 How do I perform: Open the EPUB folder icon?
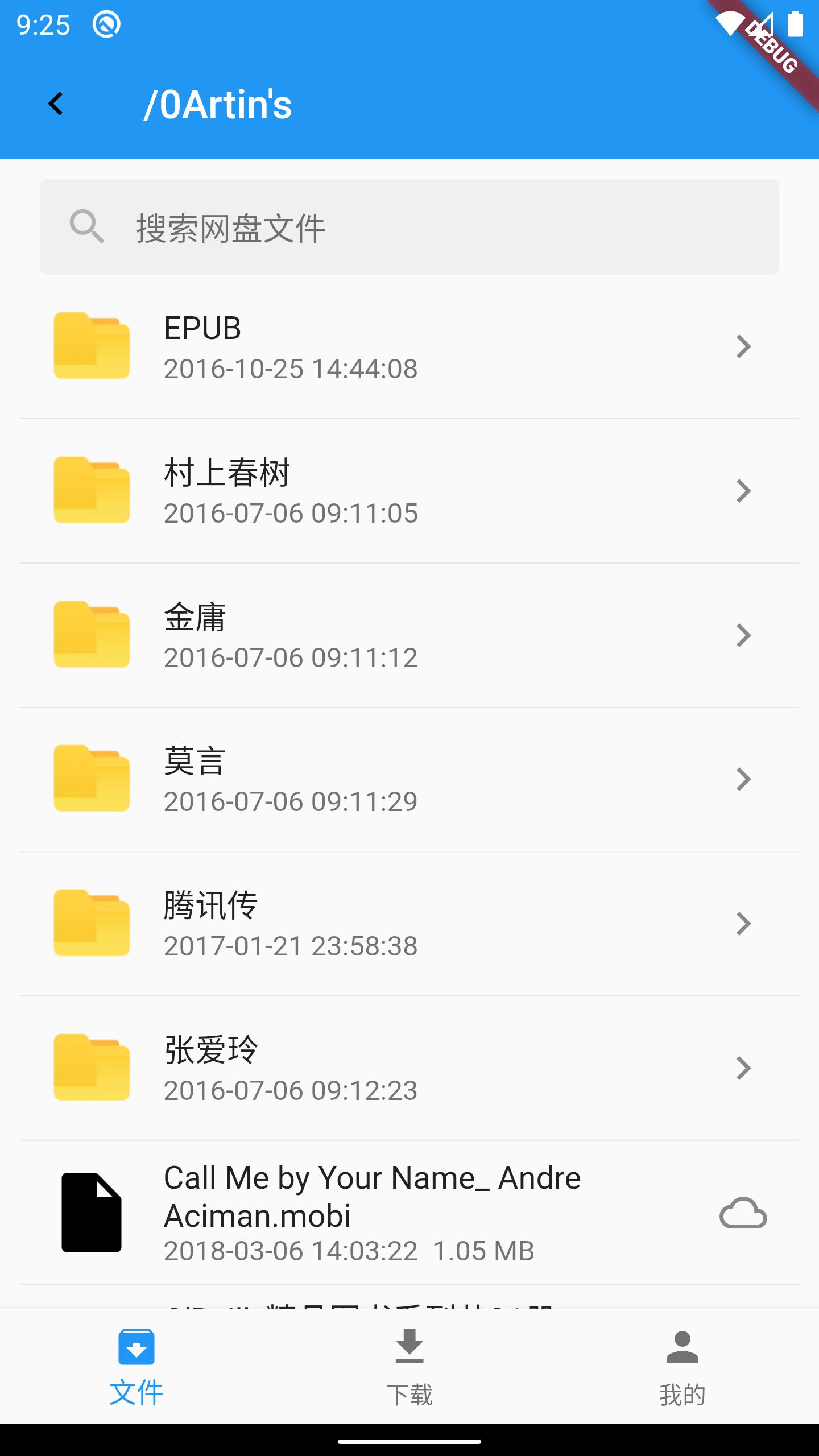[92, 347]
